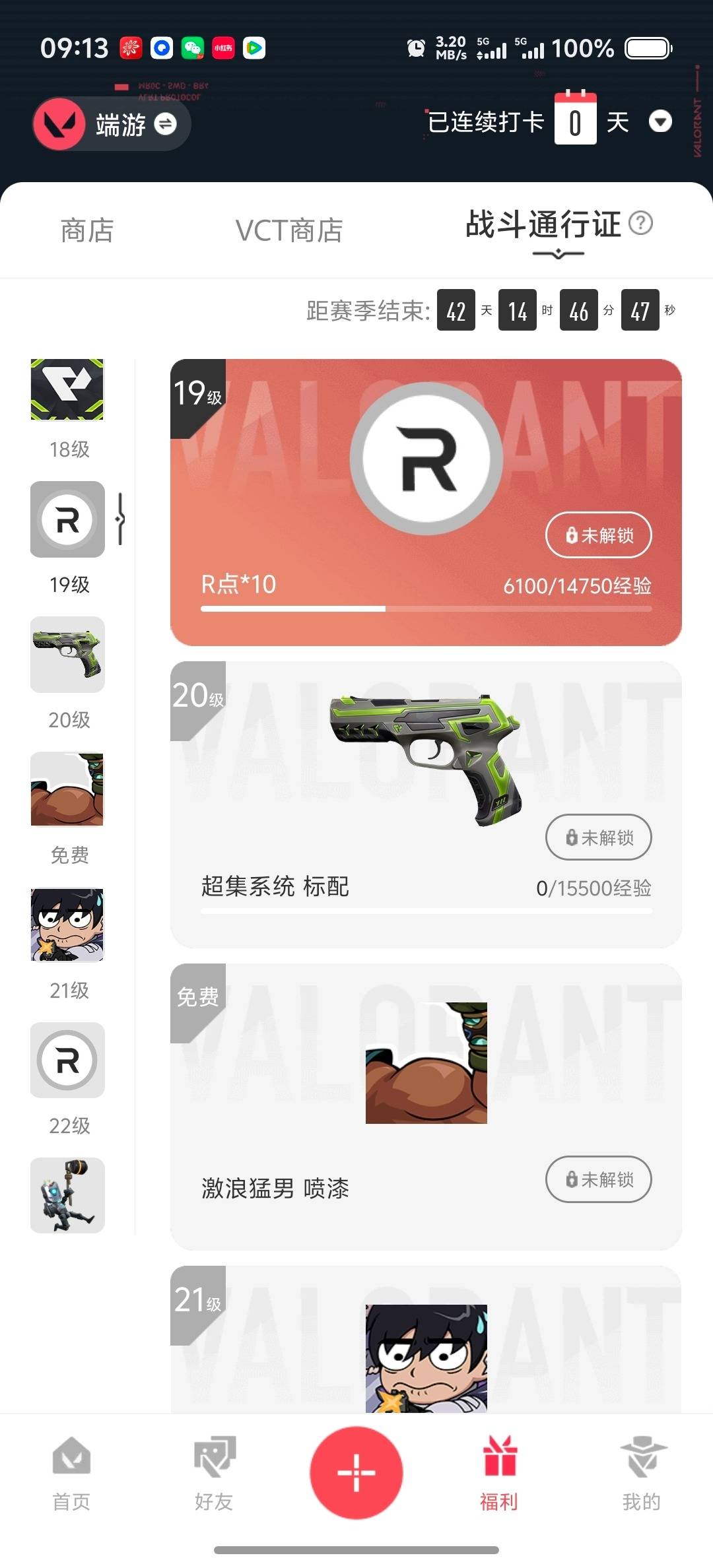The height and width of the screenshot is (1568, 713).
Task: Open the 21级 player card reward
Action: [426, 1353]
